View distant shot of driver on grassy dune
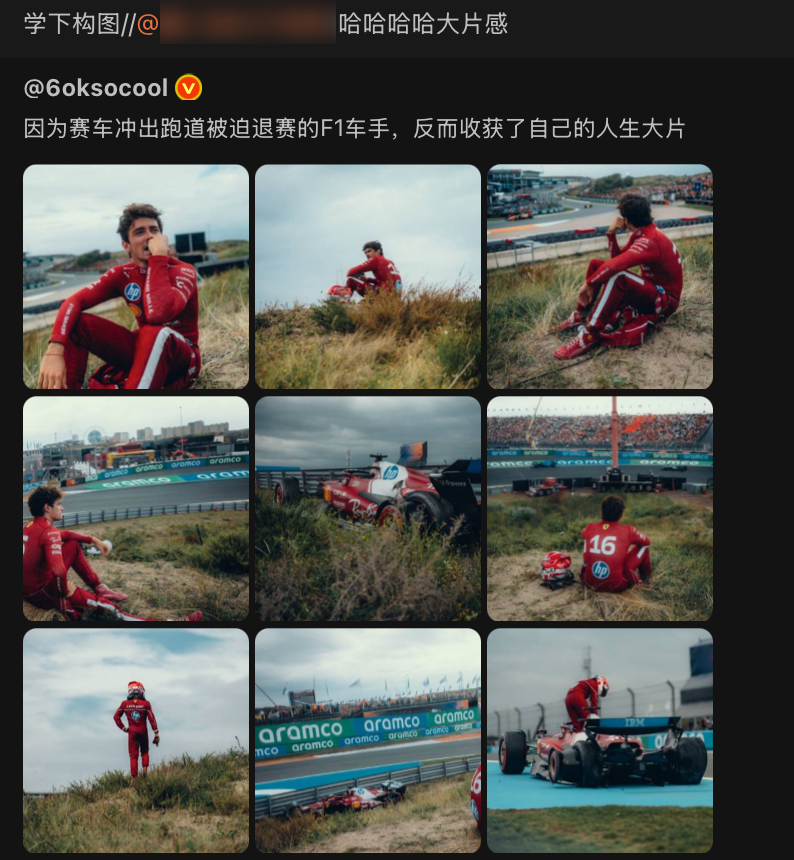Screen dimensions: 794x860 pos(368,277)
